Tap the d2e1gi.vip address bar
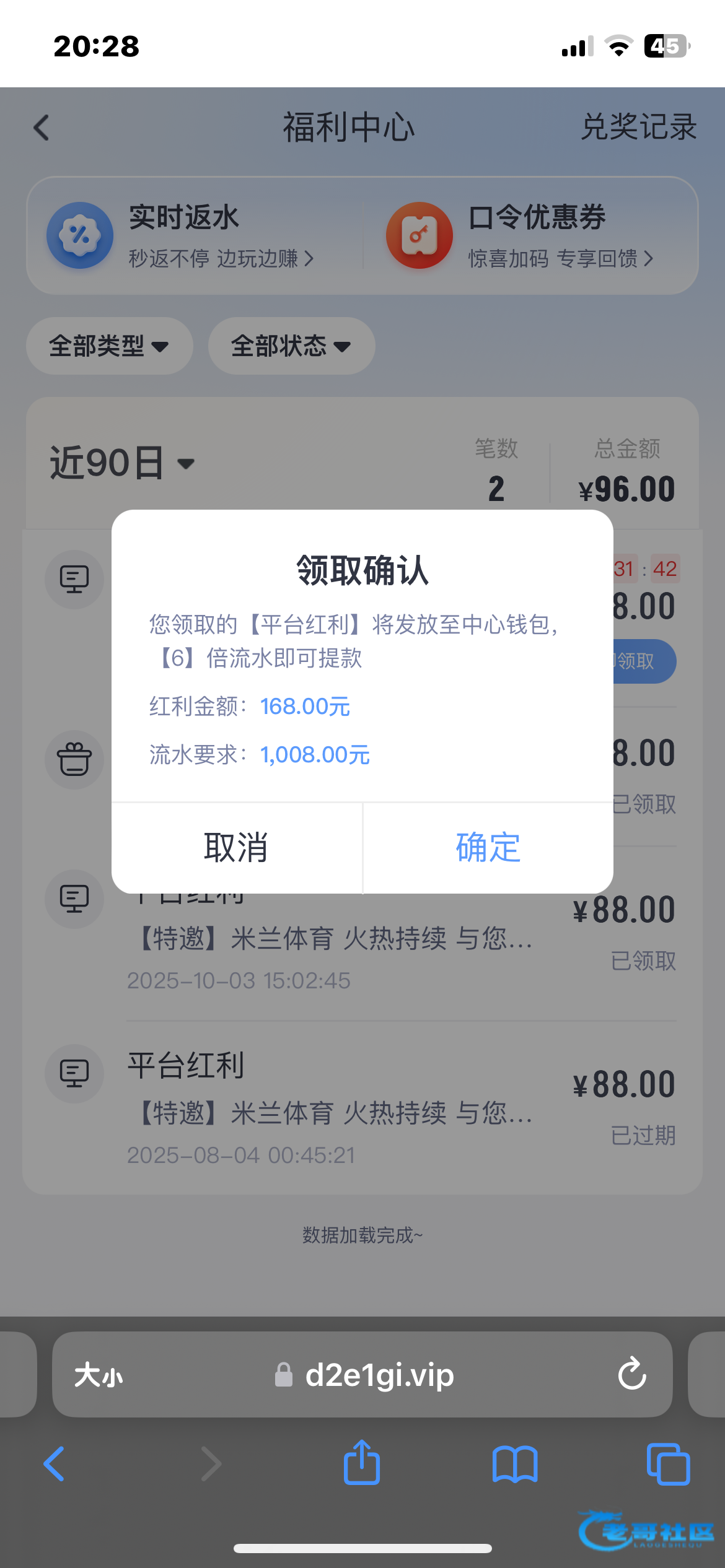725x1568 pixels. [378, 1375]
